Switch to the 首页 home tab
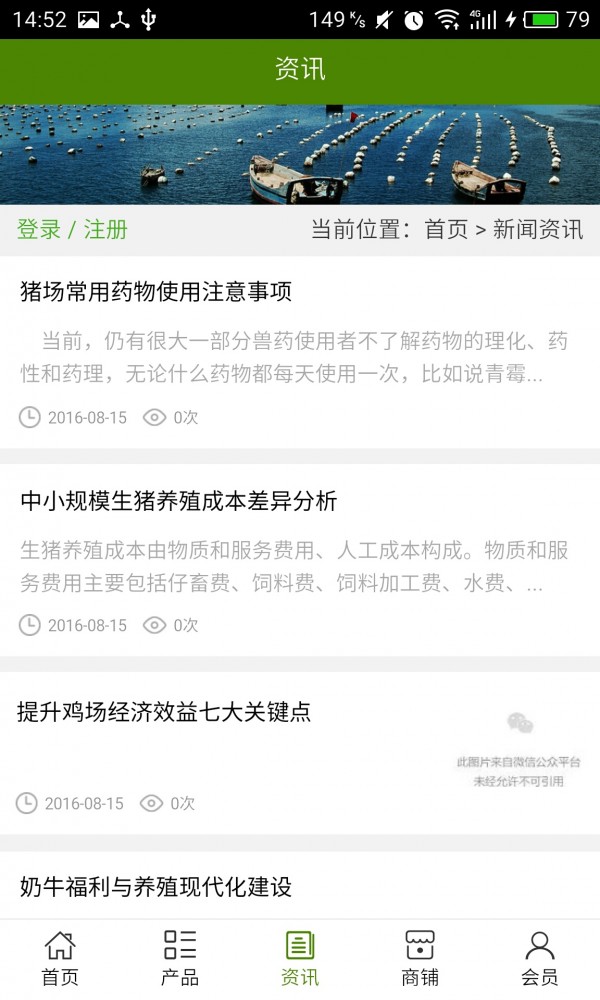 (60, 958)
